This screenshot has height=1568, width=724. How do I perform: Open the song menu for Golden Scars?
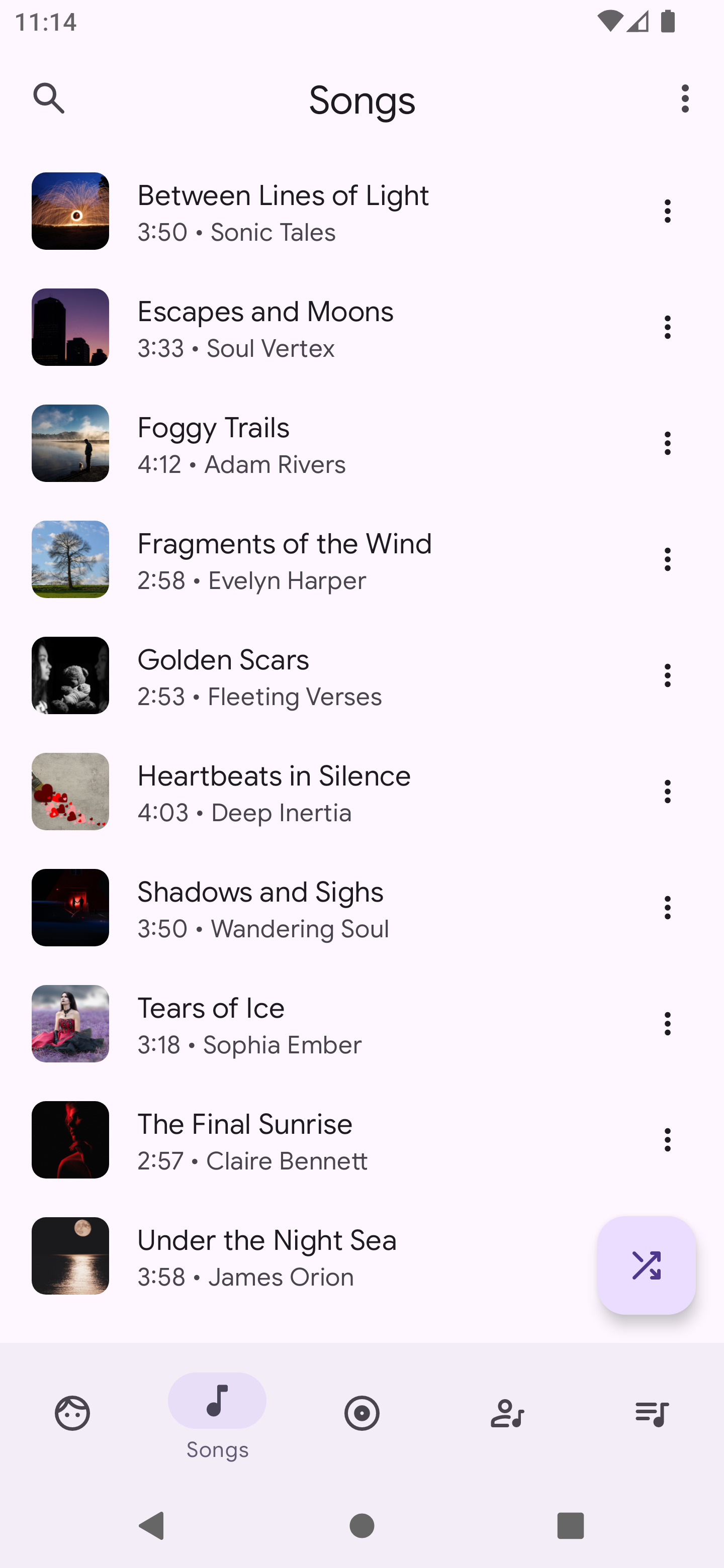[x=667, y=675]
